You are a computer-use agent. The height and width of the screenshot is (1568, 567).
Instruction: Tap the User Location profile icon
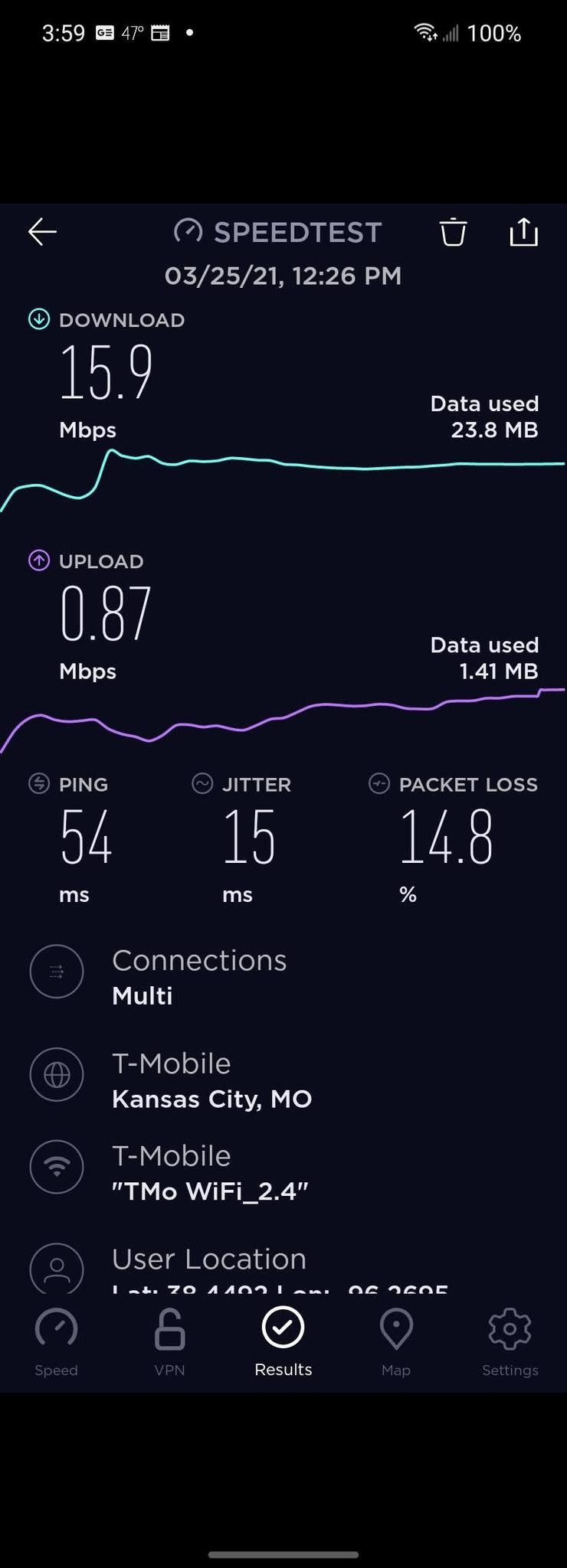56,1269
